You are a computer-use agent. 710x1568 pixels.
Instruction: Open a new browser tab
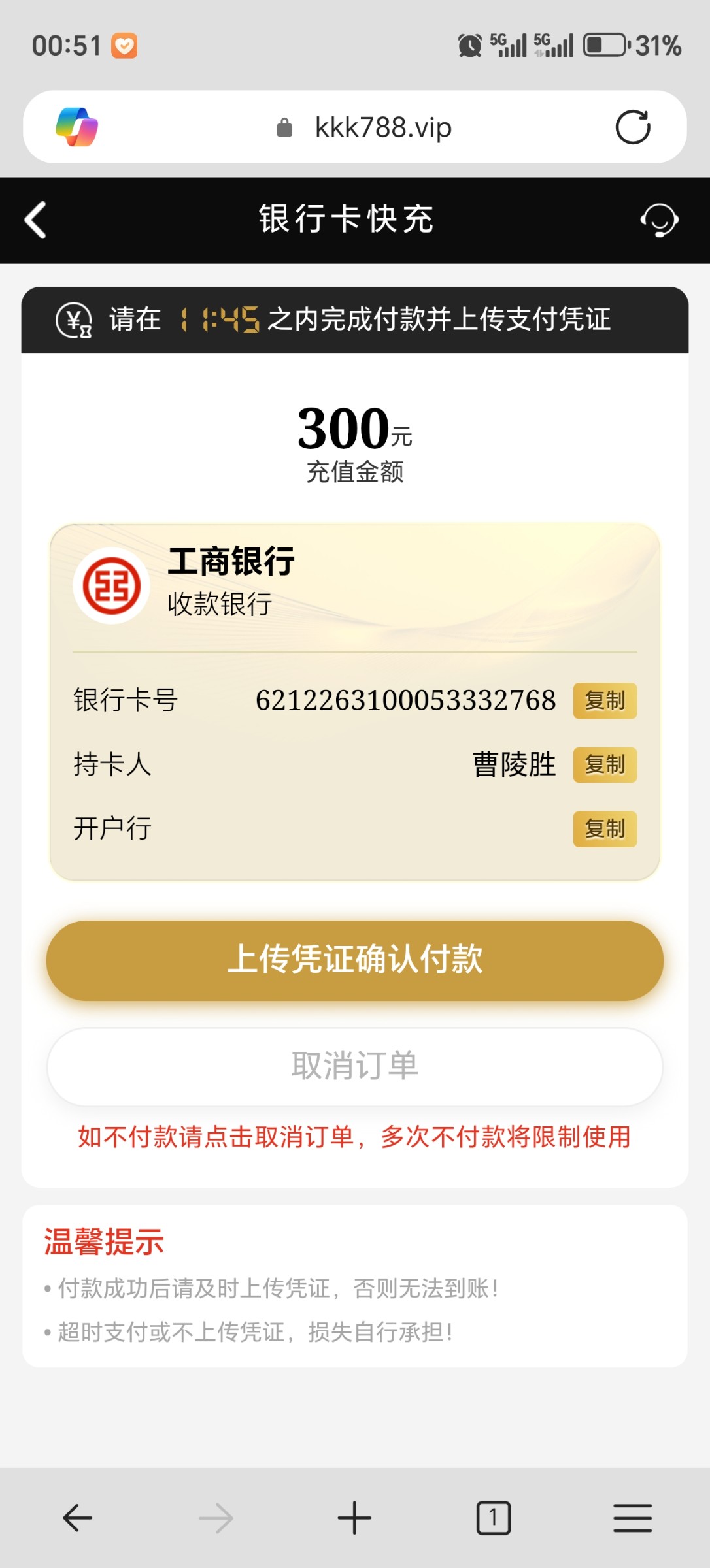[x=354, y=1518]
